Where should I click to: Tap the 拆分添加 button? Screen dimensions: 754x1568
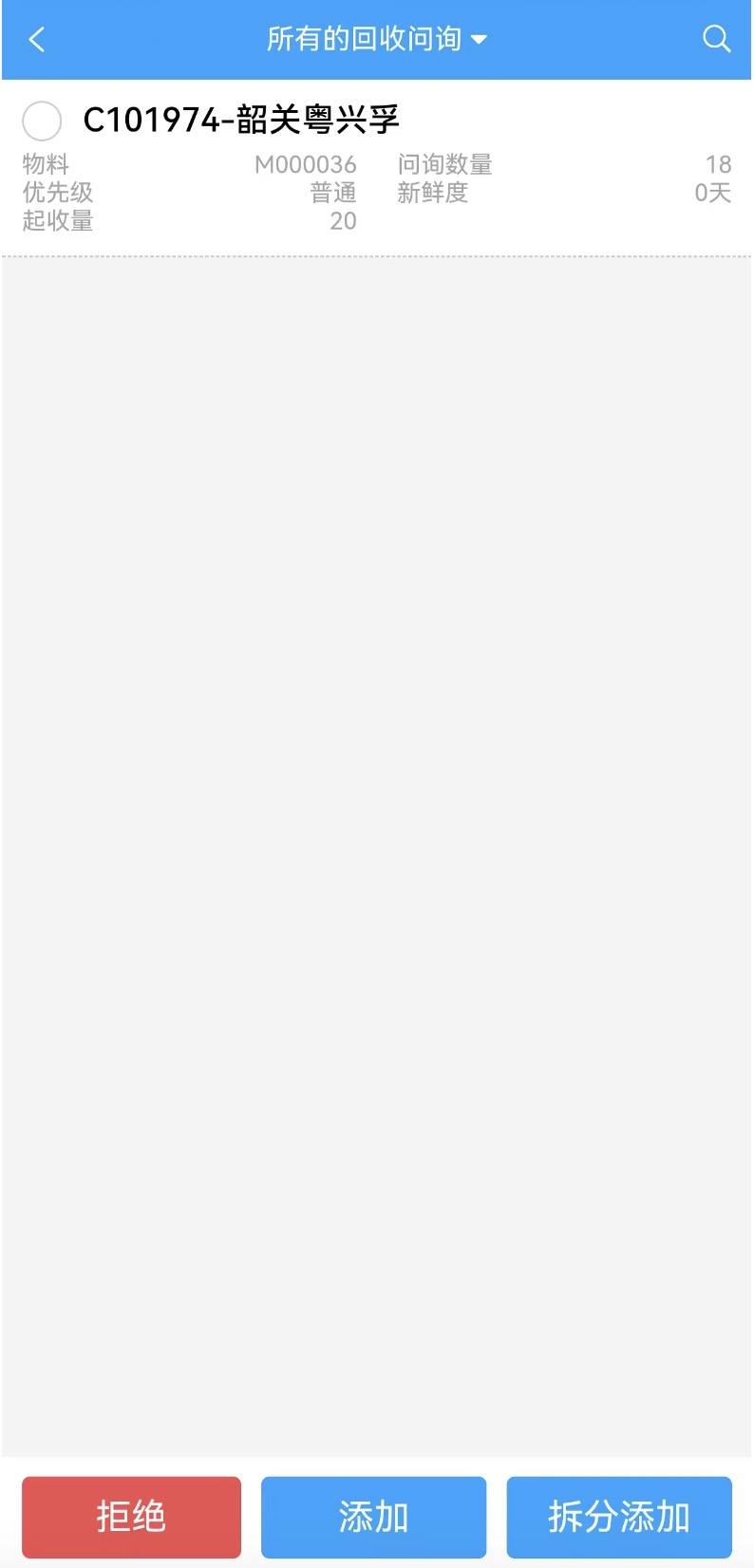pos(619,1517)
